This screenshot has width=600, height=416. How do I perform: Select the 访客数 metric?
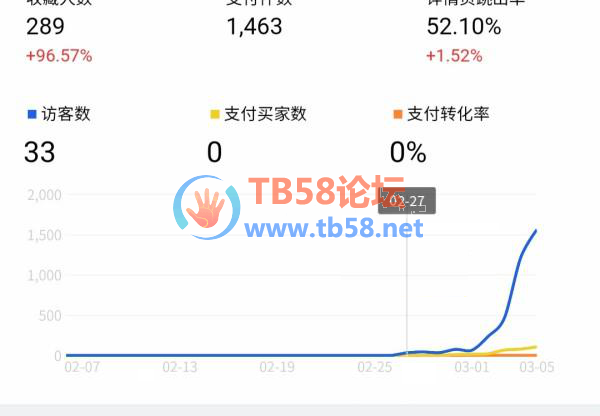click(x=65, y=114)
